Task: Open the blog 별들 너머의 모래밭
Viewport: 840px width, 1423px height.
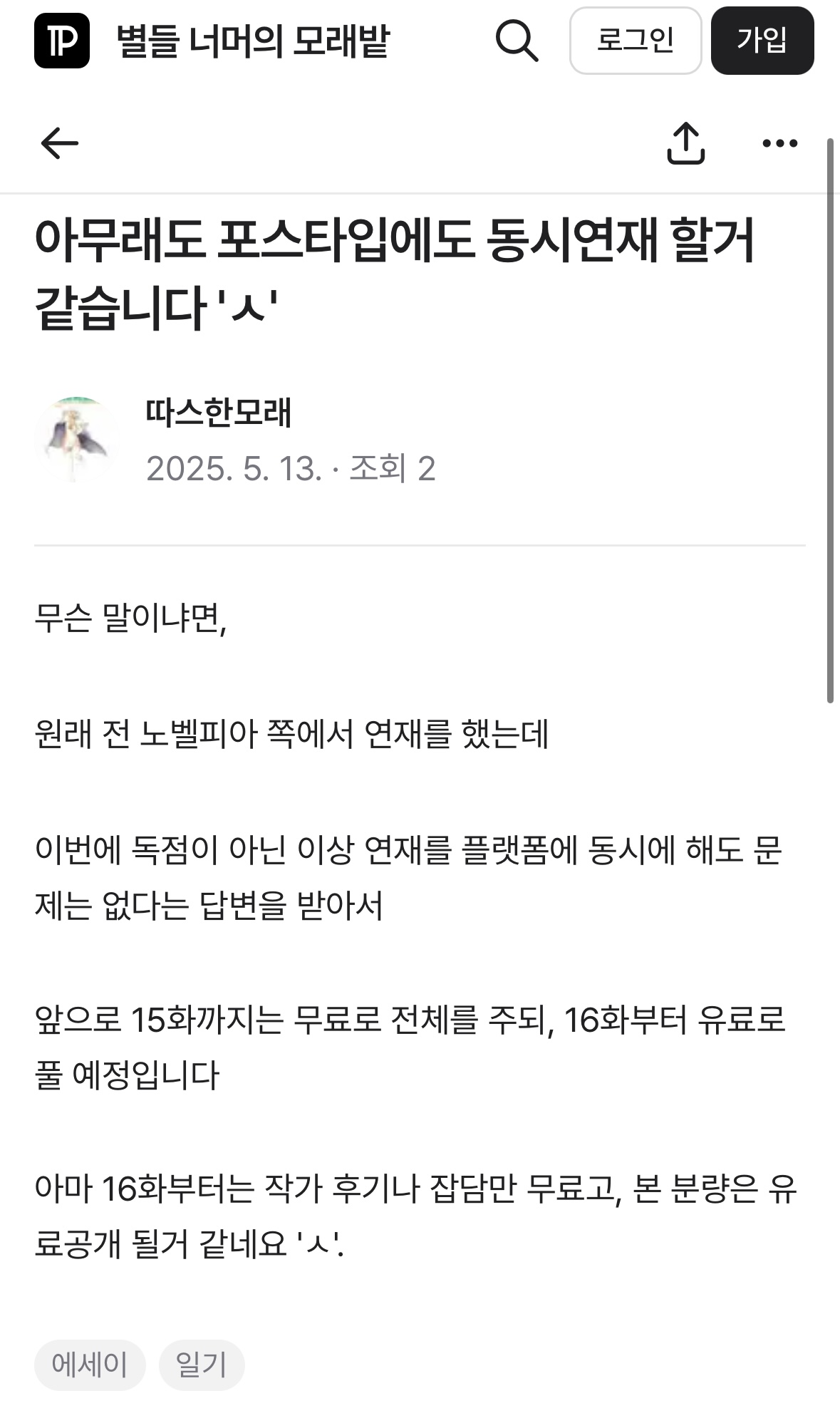Action: (x=253, y=41)
